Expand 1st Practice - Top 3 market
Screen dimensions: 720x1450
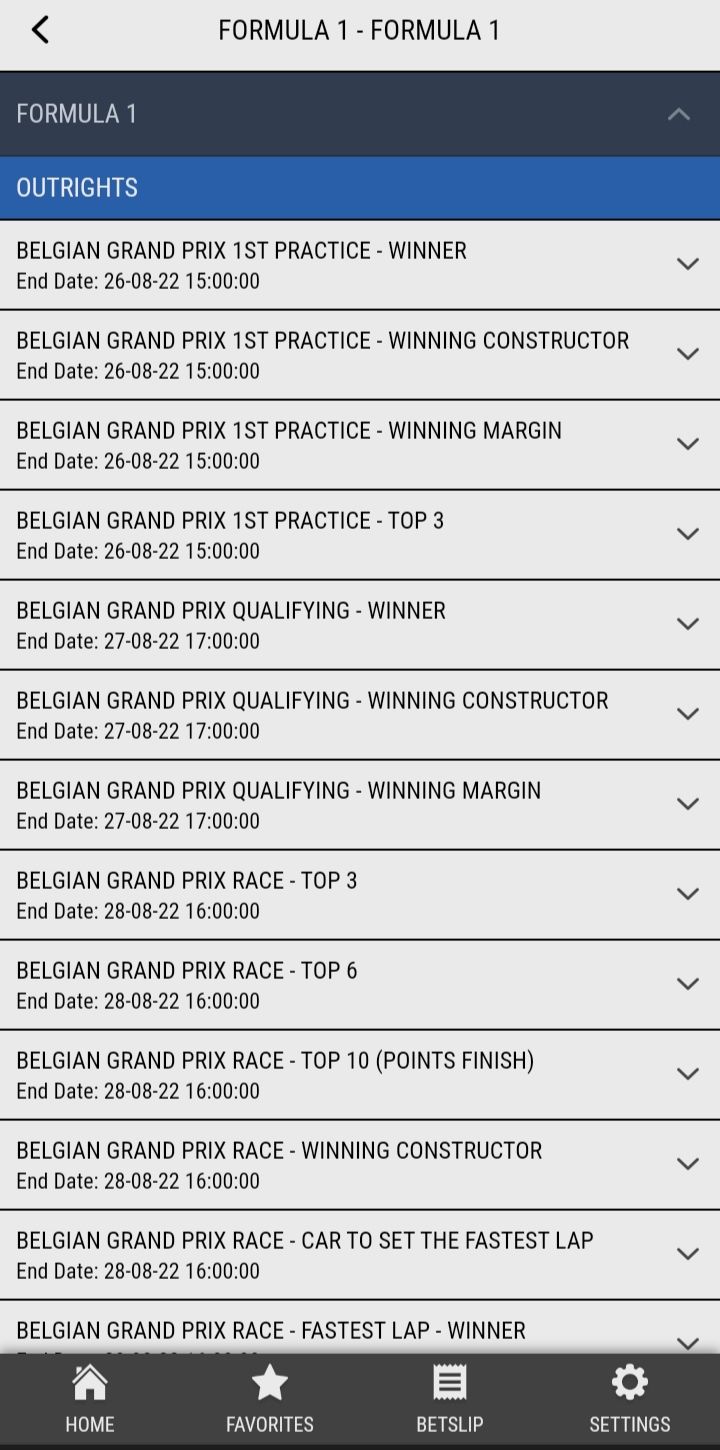[x=360, y=535]
